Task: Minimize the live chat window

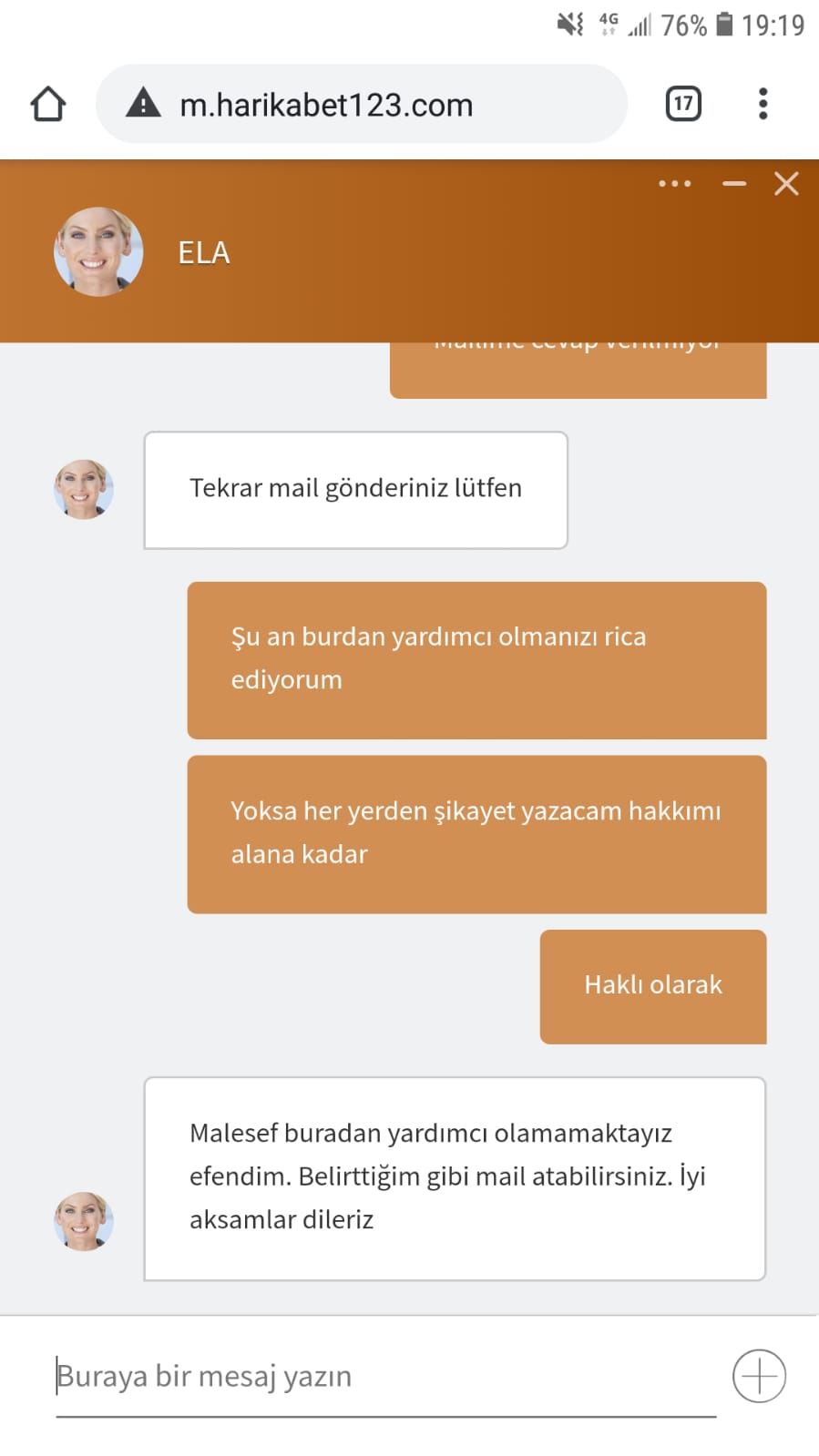Action: click(x=734, y=184)
